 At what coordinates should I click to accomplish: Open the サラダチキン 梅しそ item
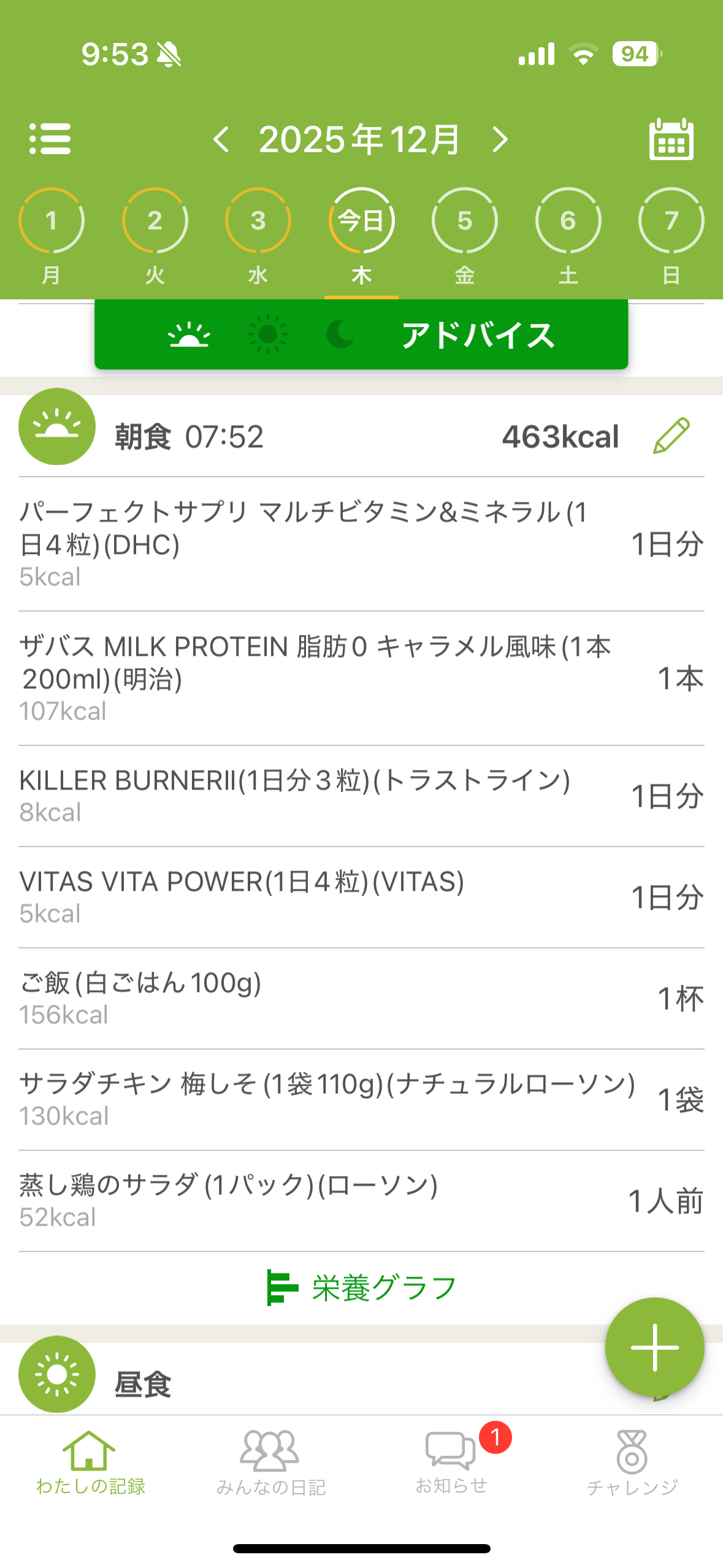coord(361,1099)
